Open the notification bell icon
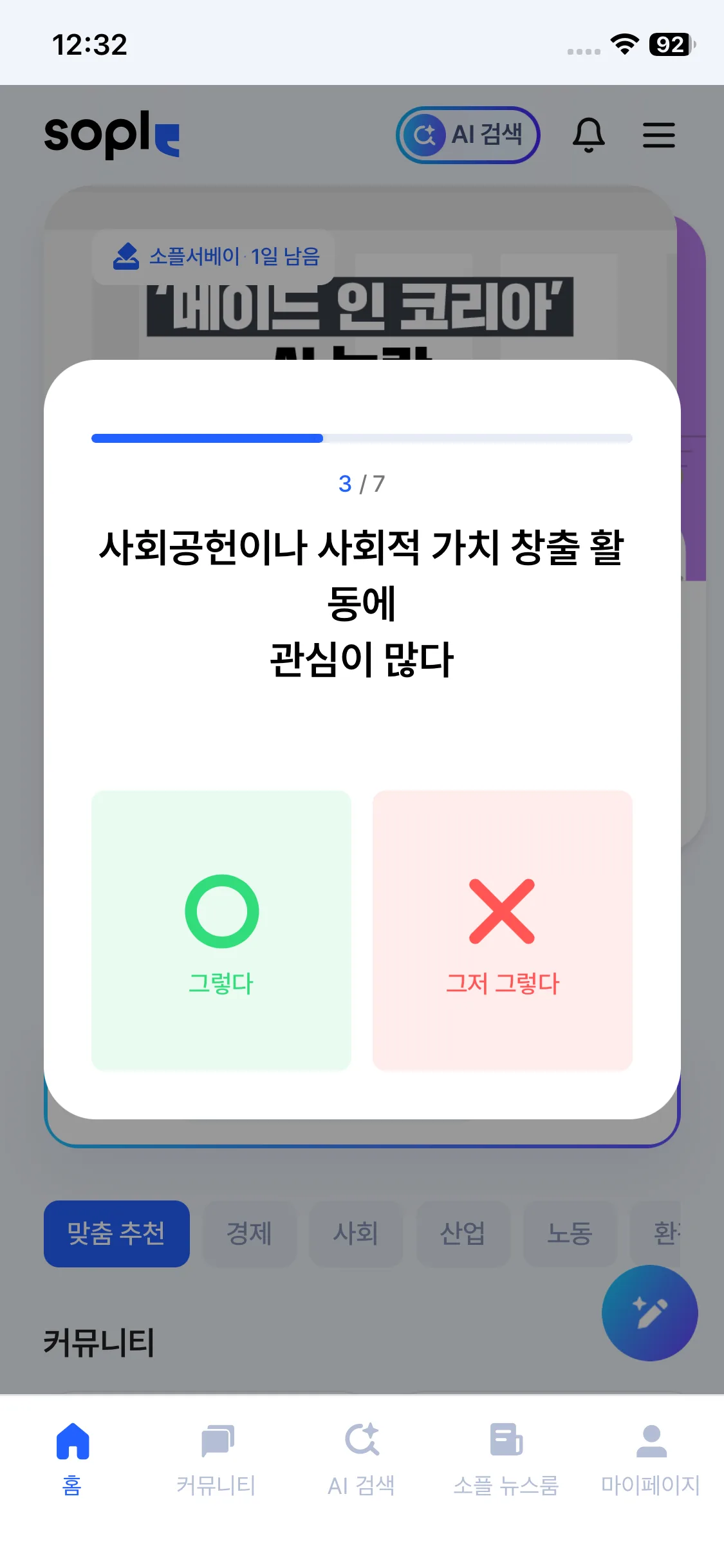Viewport: 724px width, 1568px height. point(588,135)
